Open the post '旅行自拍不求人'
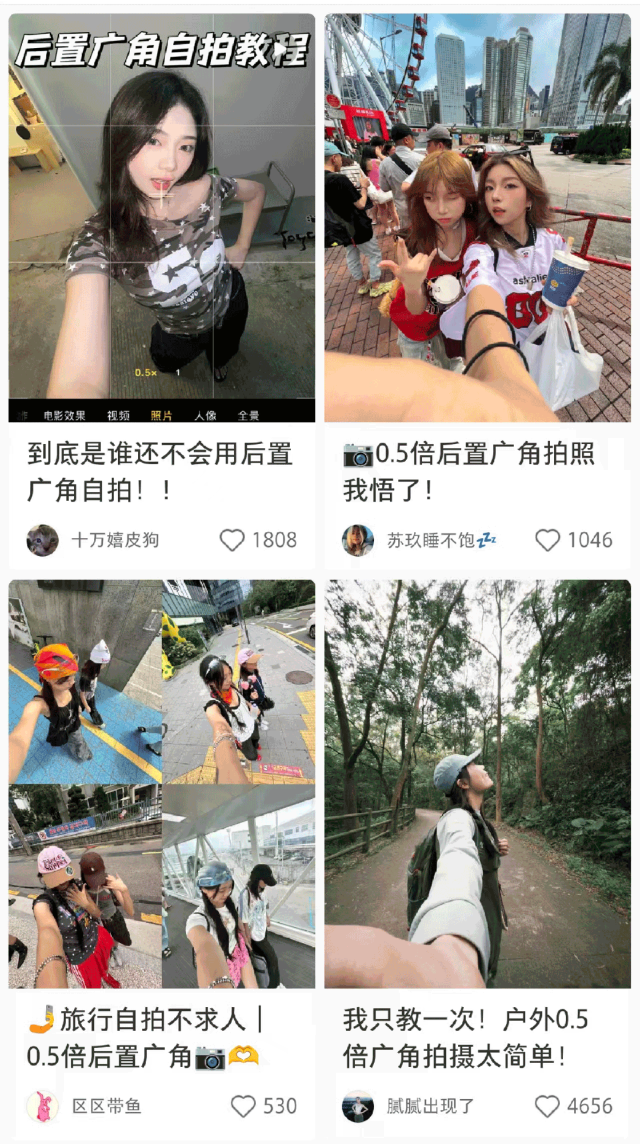 pos(162,783)
